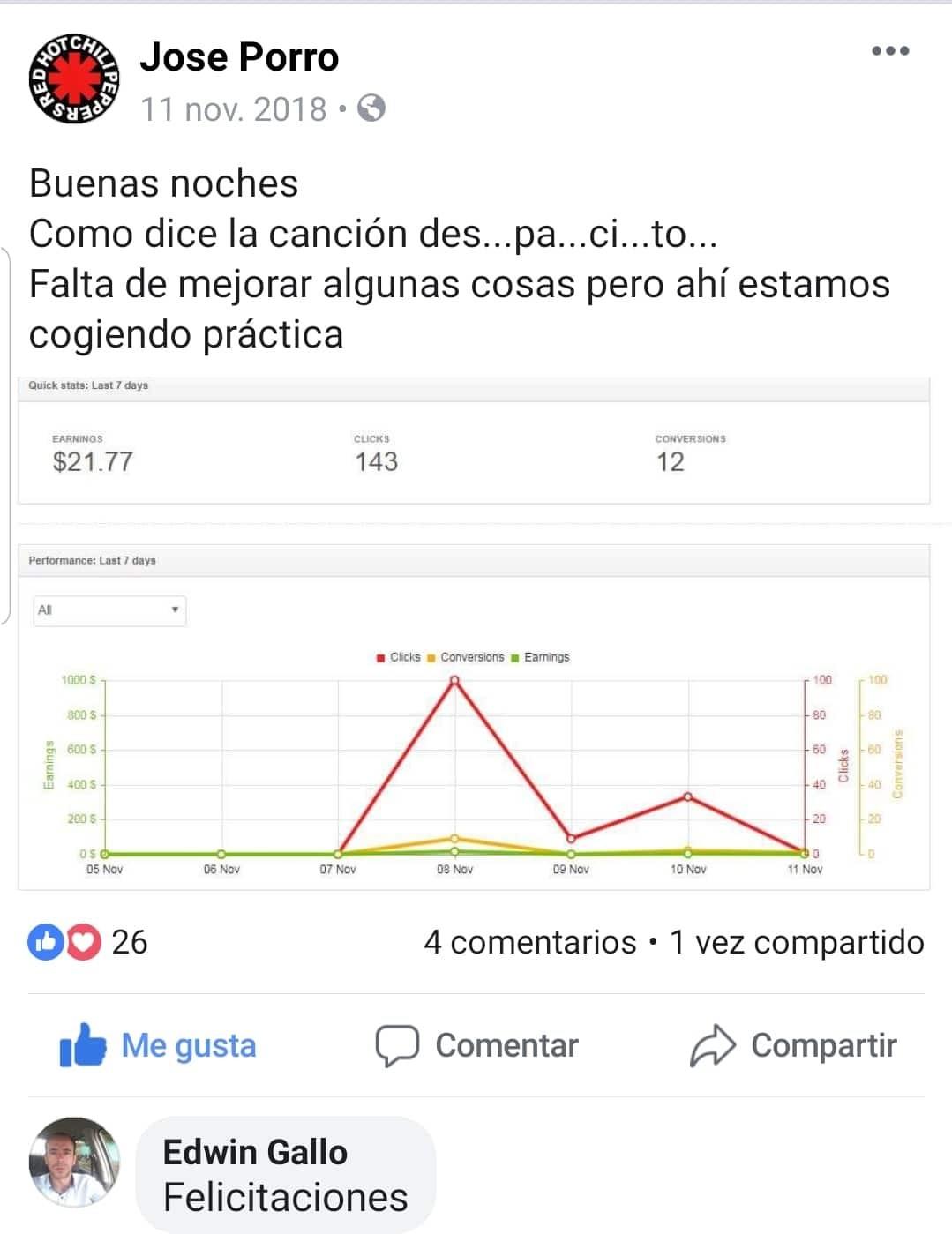Share the post with Compartir
This screenshot has width=952, height=1234.
(793, 1045)
